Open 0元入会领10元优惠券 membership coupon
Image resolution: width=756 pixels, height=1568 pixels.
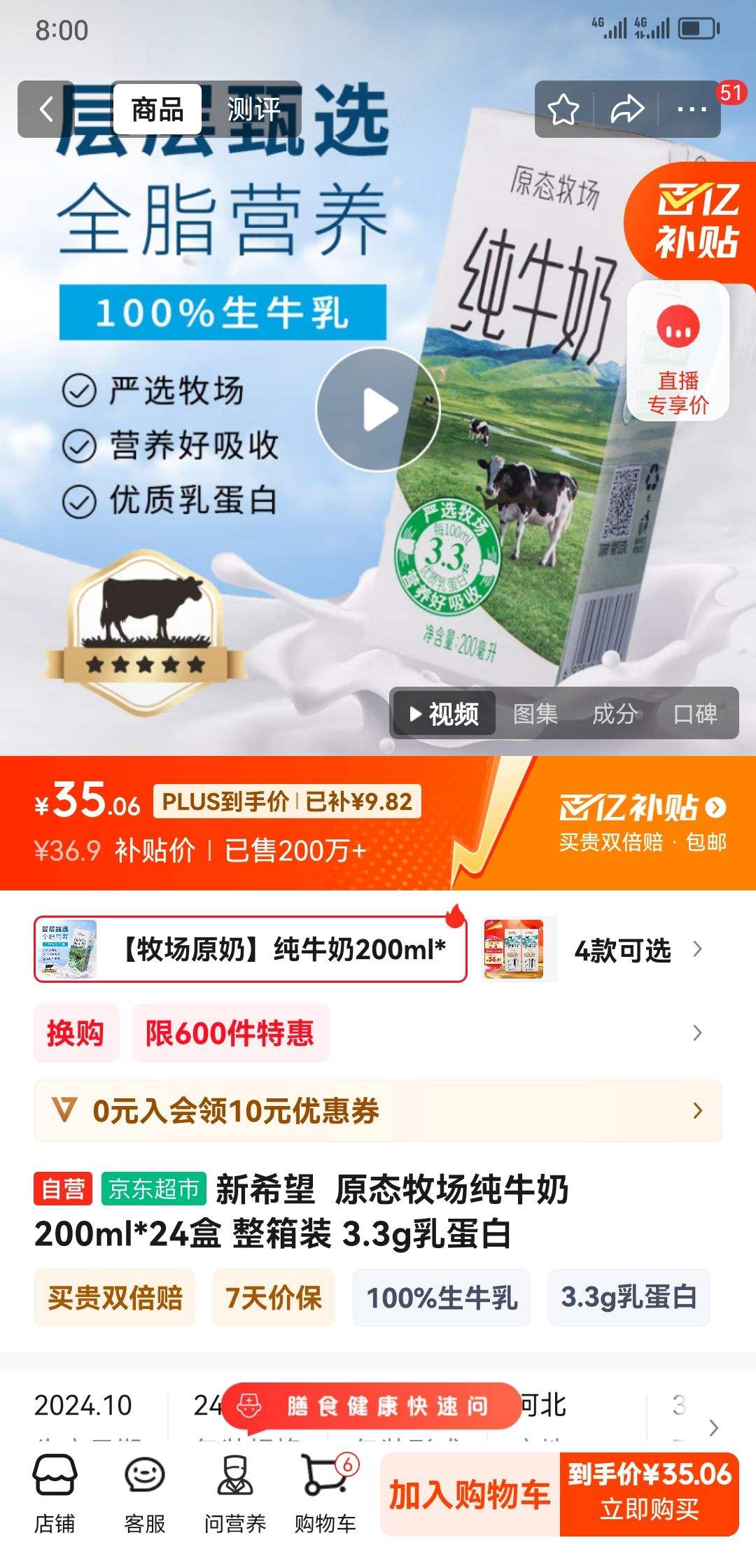(378, 1111)
